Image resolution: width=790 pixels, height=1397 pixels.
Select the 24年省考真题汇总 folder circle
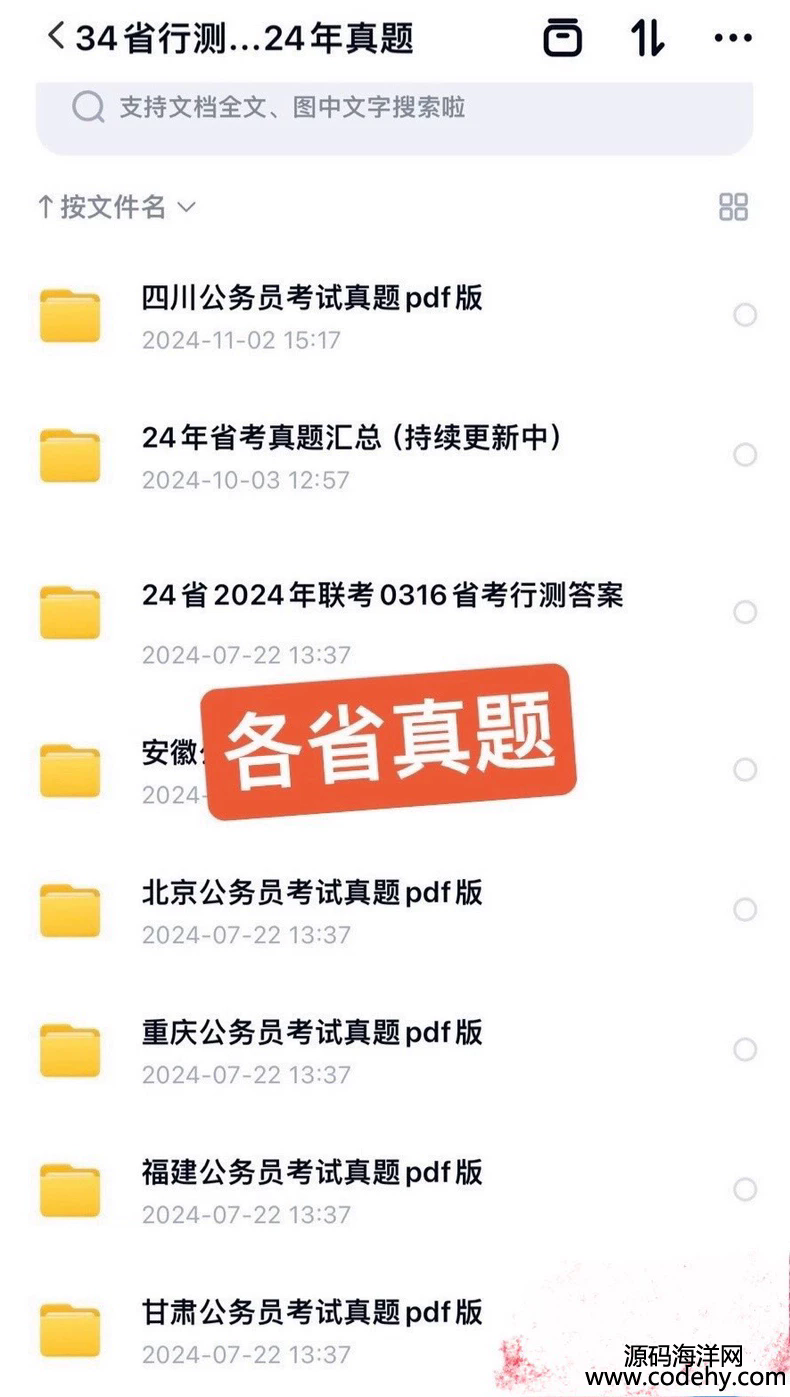745,455
